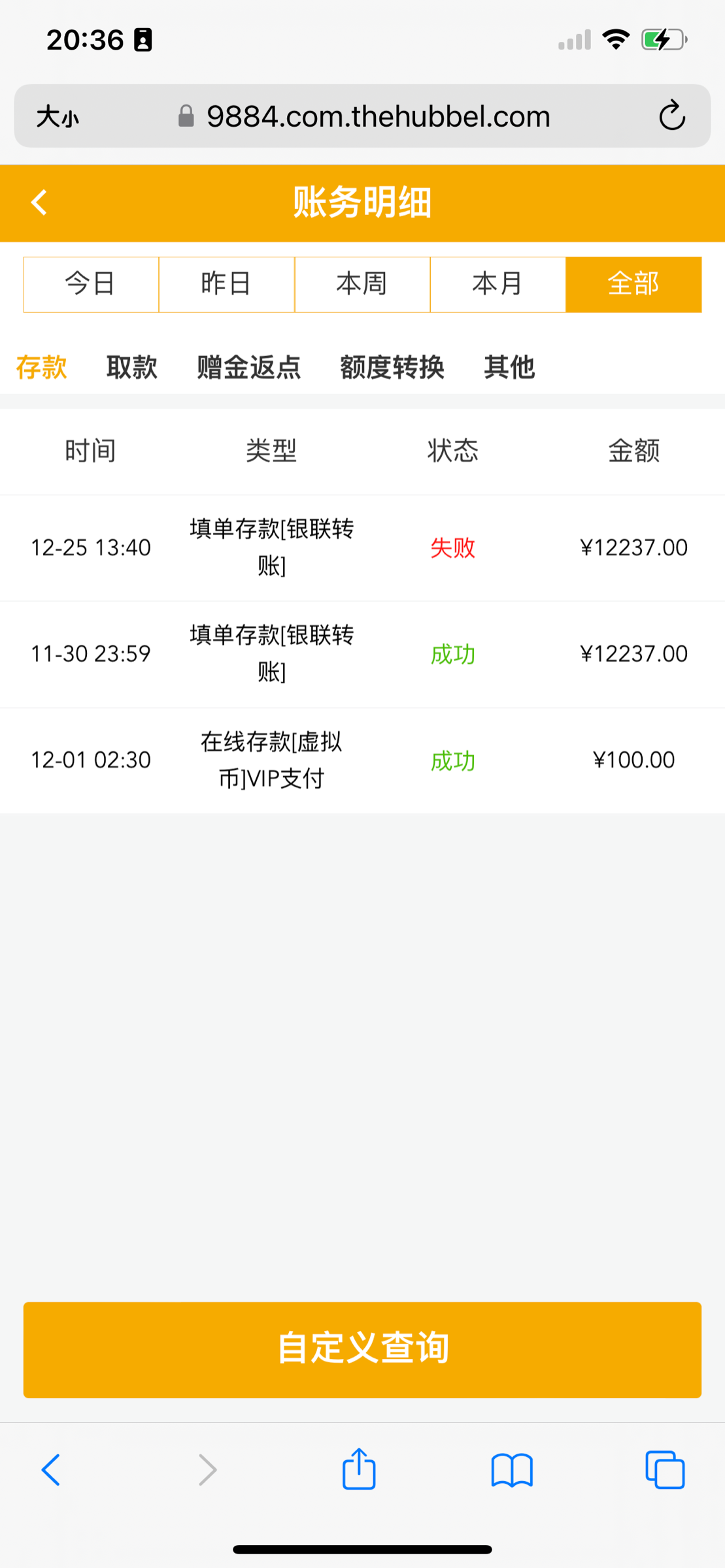Image resolution: width=725 pixels, height=1568 pixels.
Task: Switch to the 取款 tab
Action: 132,367
